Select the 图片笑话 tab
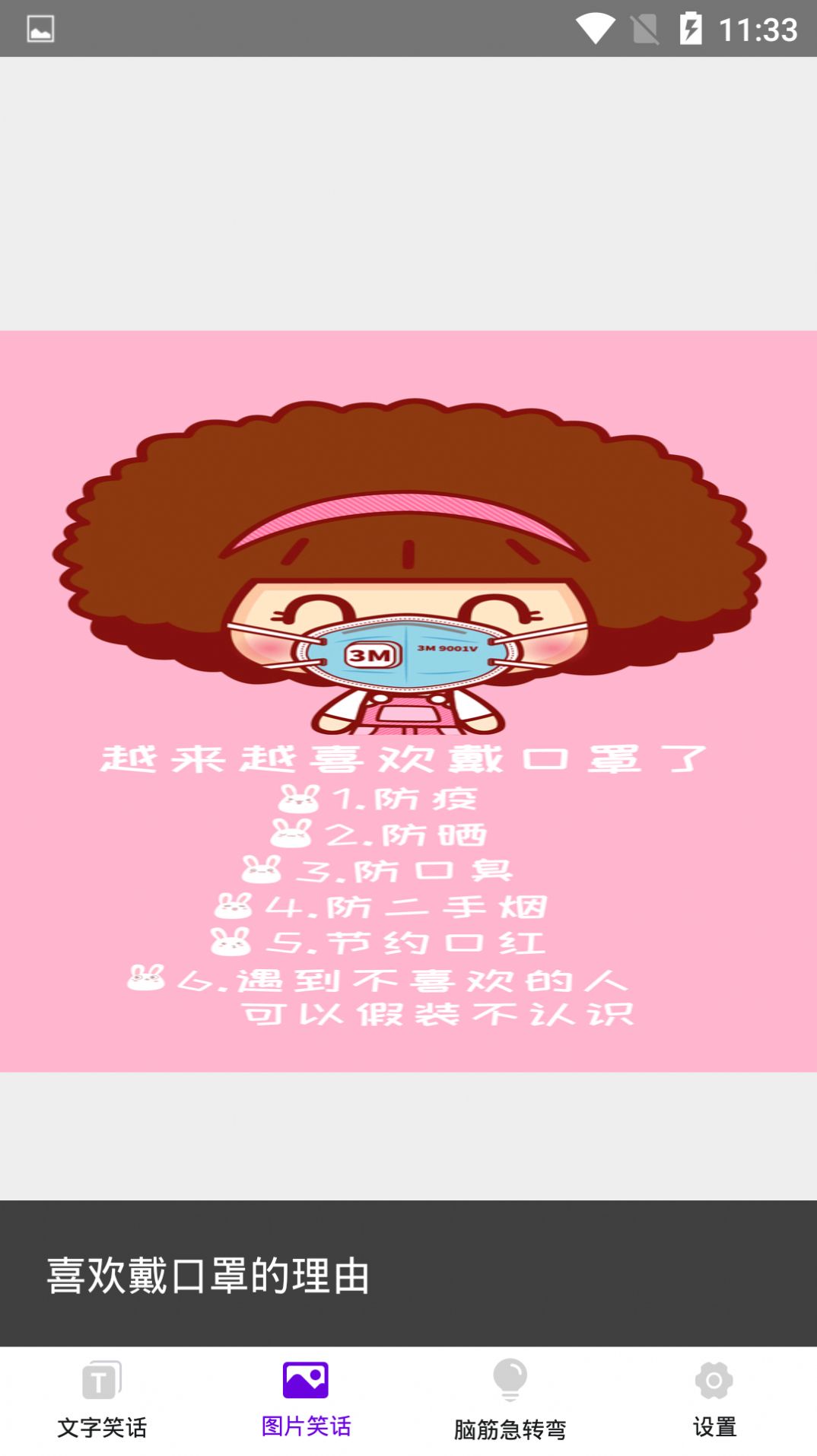 (306, 1400)
